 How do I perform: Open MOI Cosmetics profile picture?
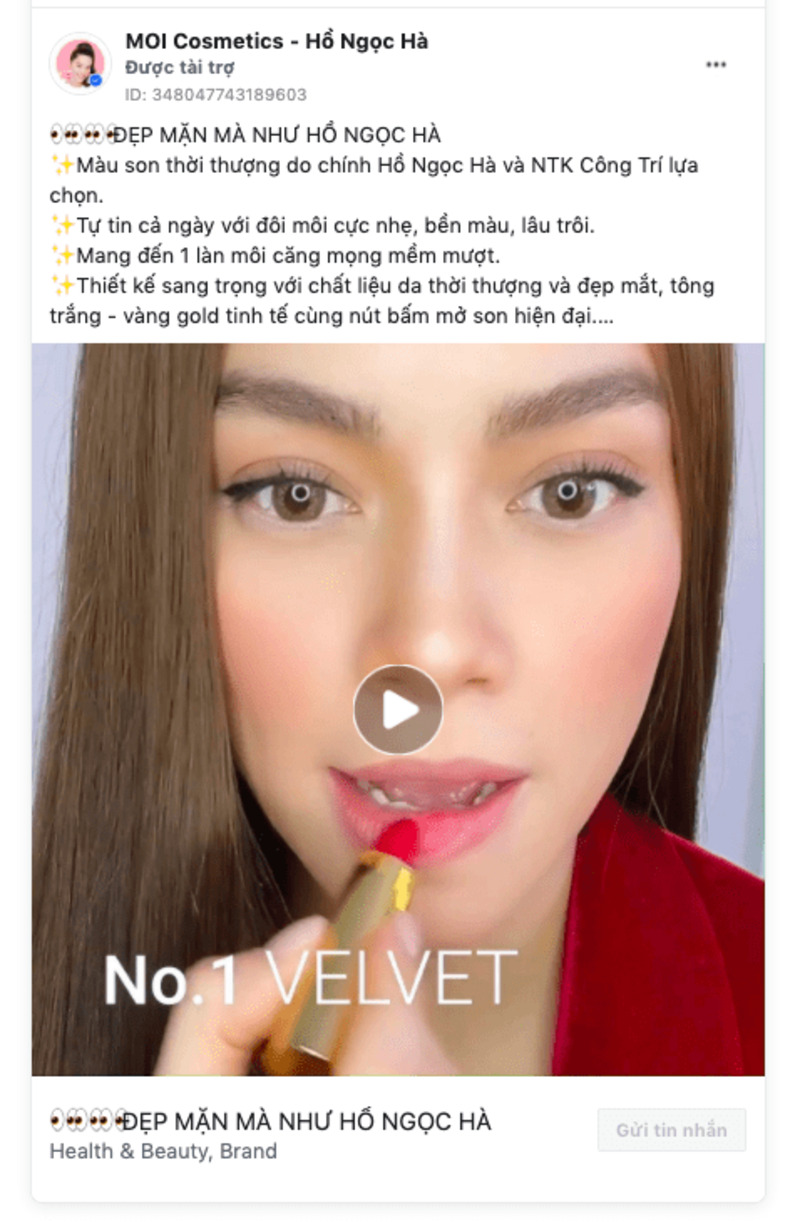tap(80, 64)
